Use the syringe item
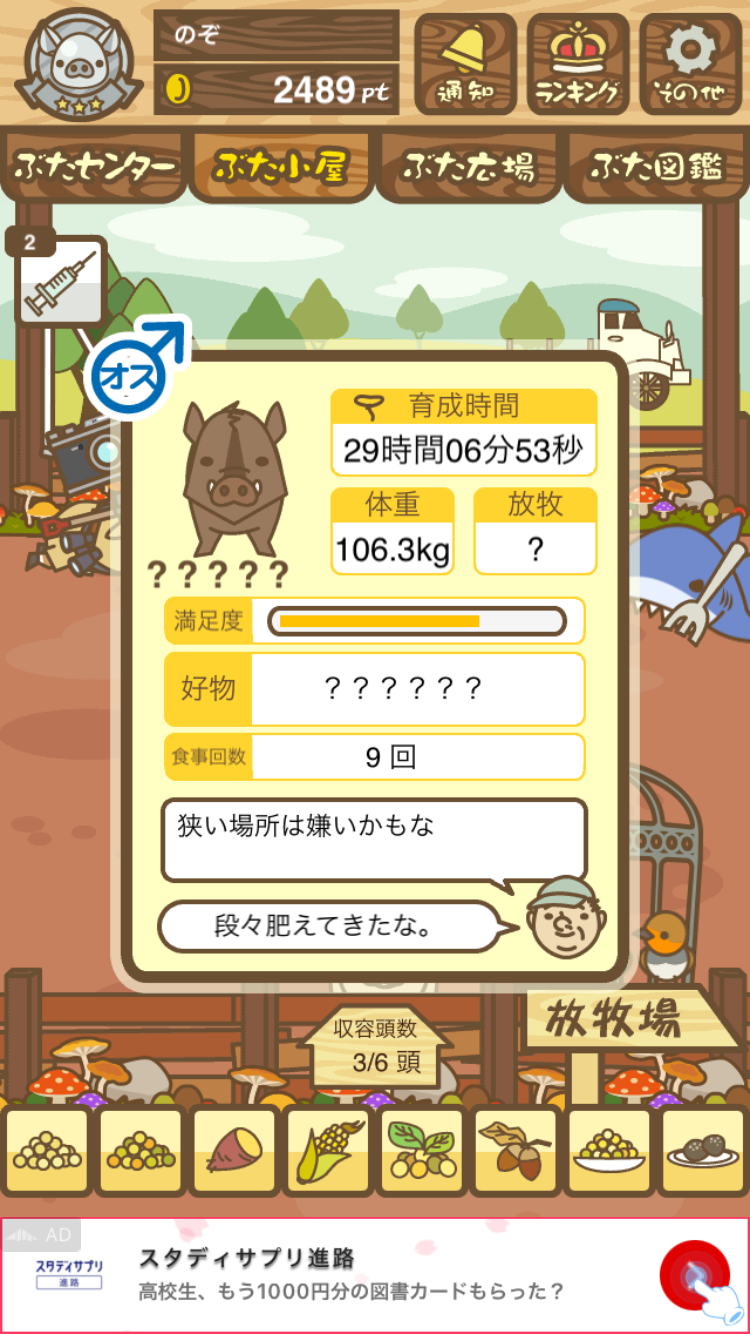The height and width of the screenshot is (1334, 750). pos(60,283)
